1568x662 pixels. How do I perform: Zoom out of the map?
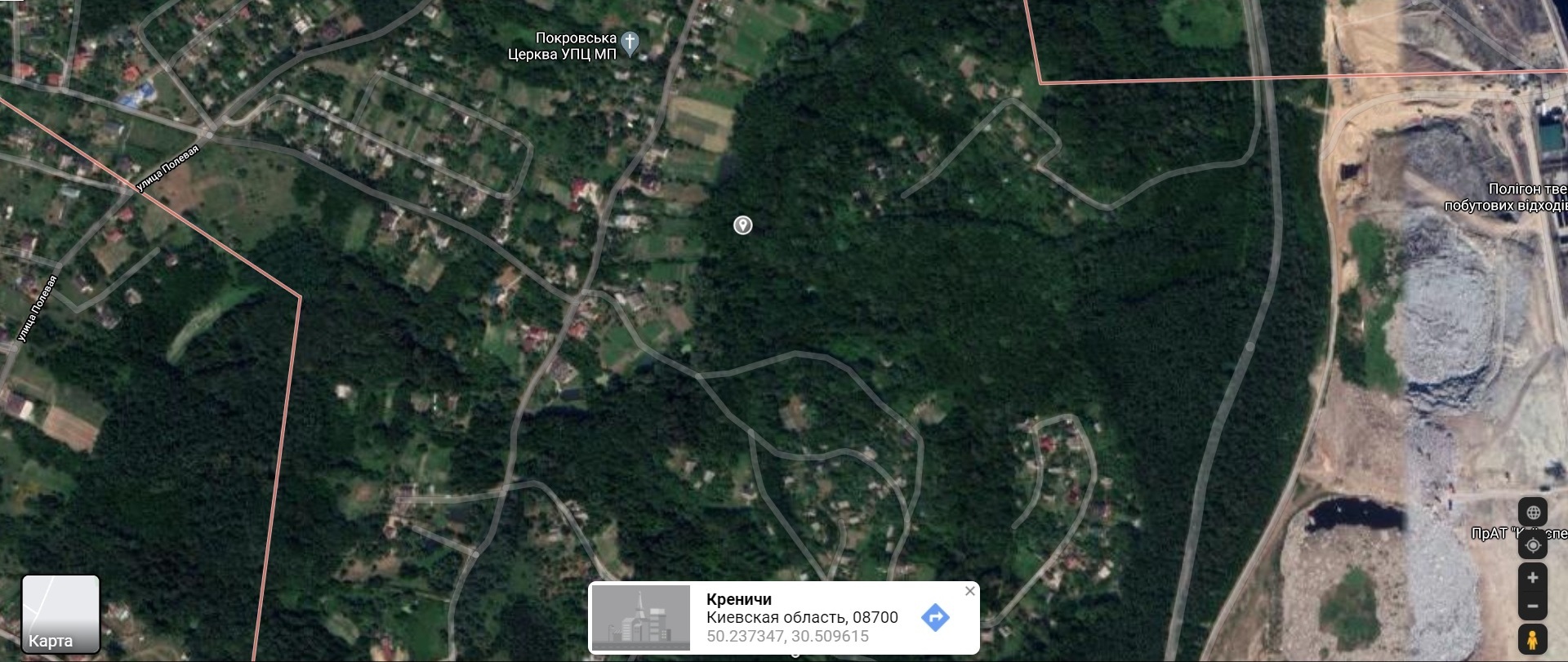(x=1533, y=606)
